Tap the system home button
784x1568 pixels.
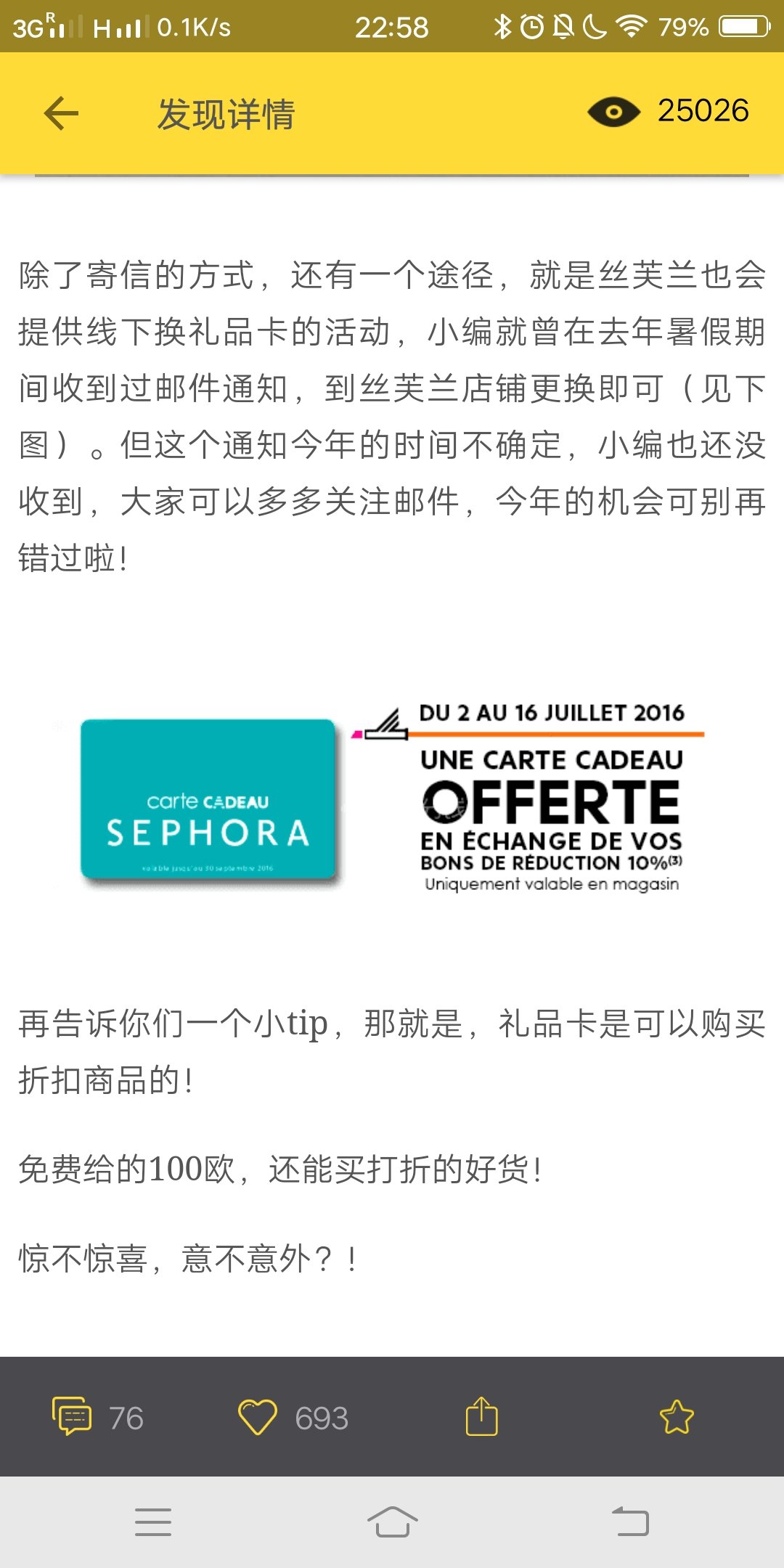pyautogui.click(x=392, y=1522)
